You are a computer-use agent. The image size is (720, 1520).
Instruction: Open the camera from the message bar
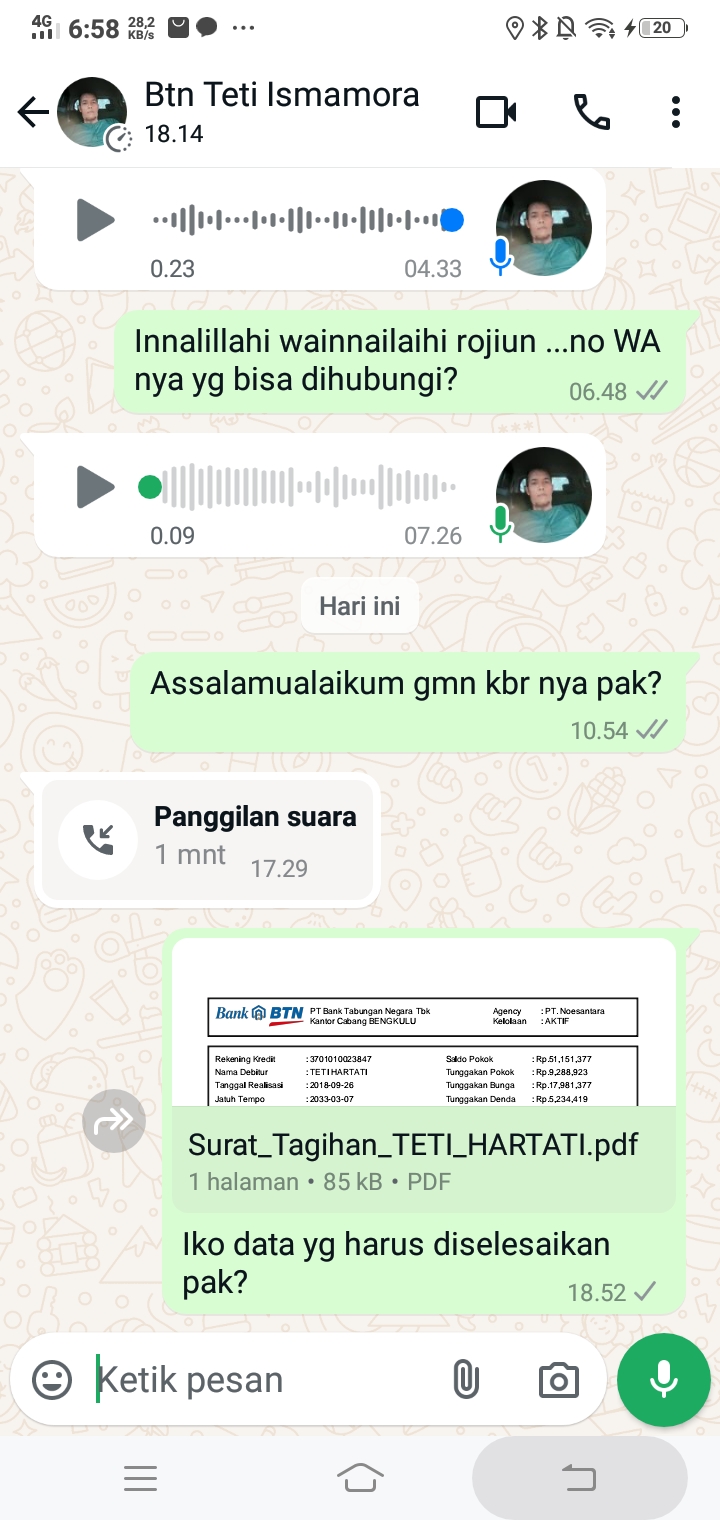point(558,1380)
